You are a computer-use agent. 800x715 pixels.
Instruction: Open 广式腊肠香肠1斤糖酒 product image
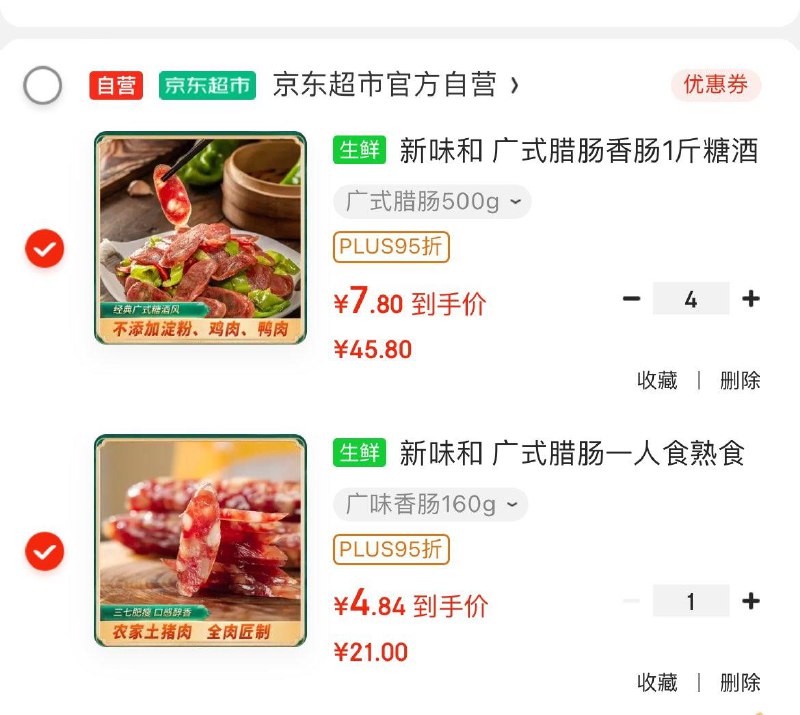pyautogui.click(x=200, y=238)
